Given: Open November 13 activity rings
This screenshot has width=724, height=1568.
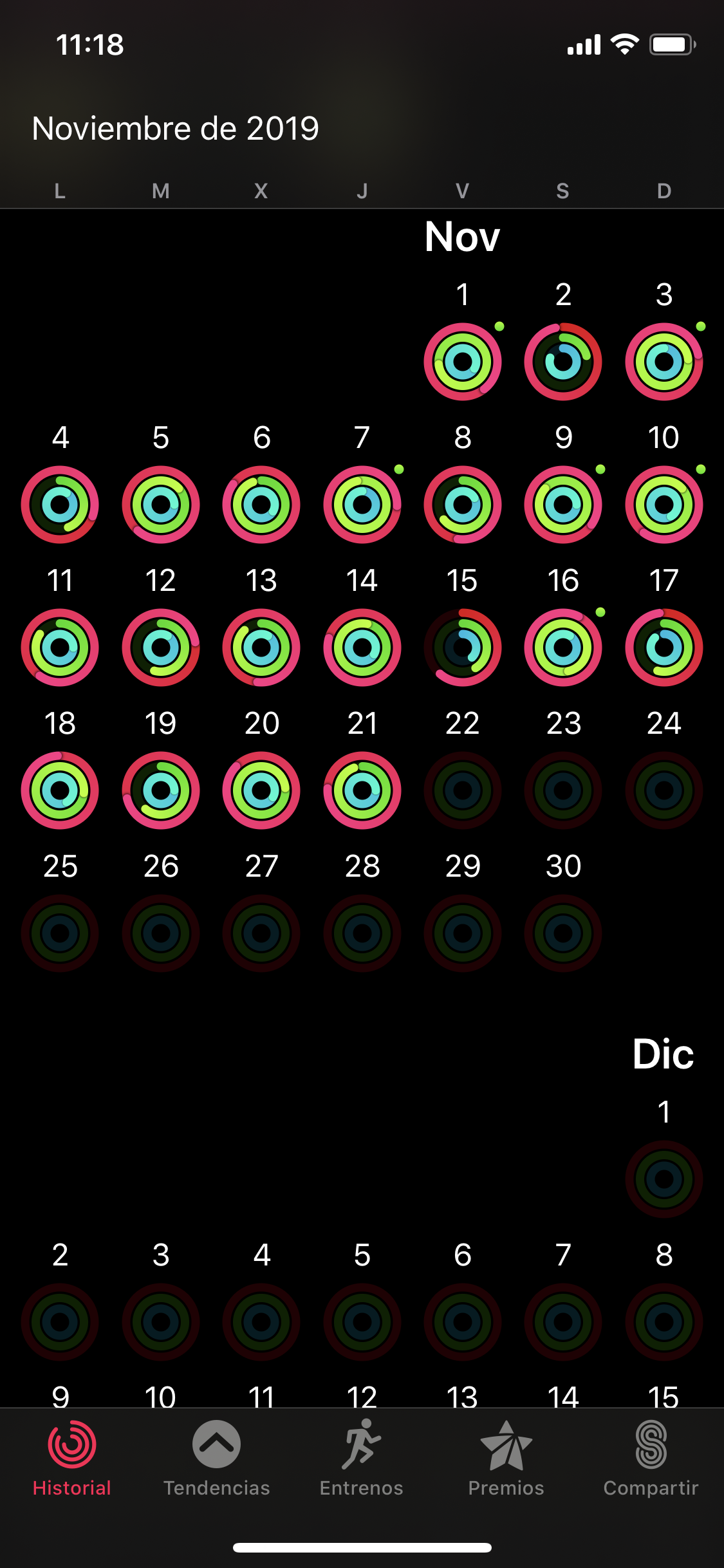Looking at the screenshot, I should tap(261, 648).
